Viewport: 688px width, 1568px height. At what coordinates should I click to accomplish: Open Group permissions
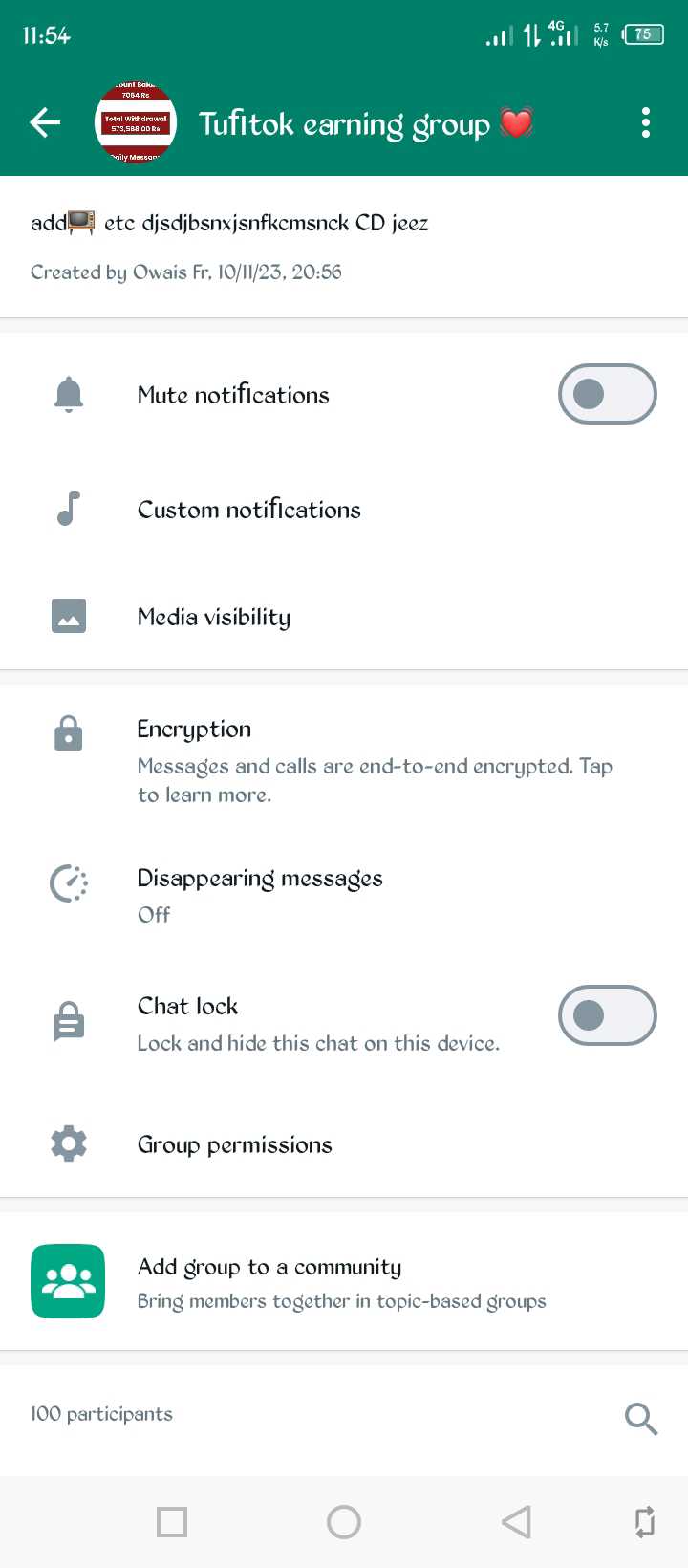[344, 1144]
